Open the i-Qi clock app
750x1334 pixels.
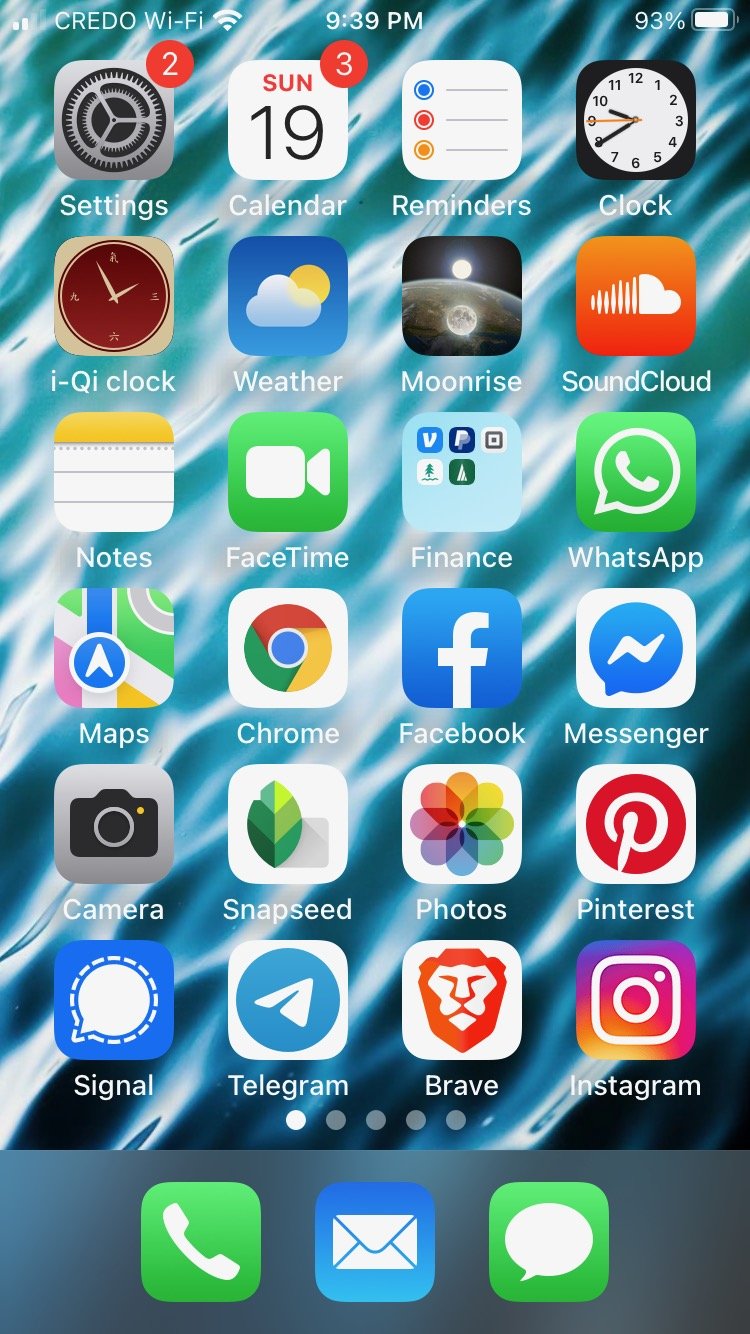click(114, 296)
